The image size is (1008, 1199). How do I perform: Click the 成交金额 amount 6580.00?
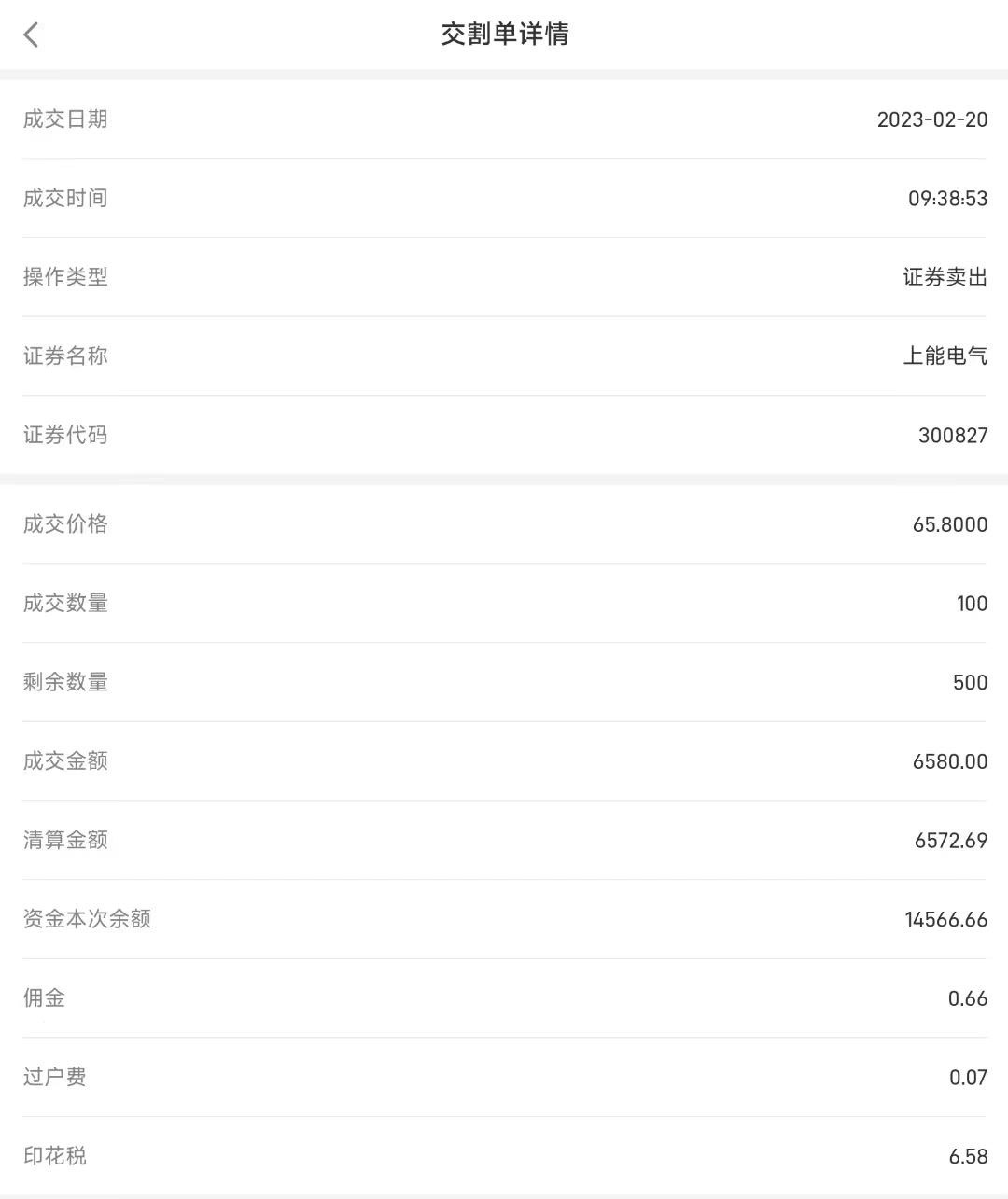948,761
